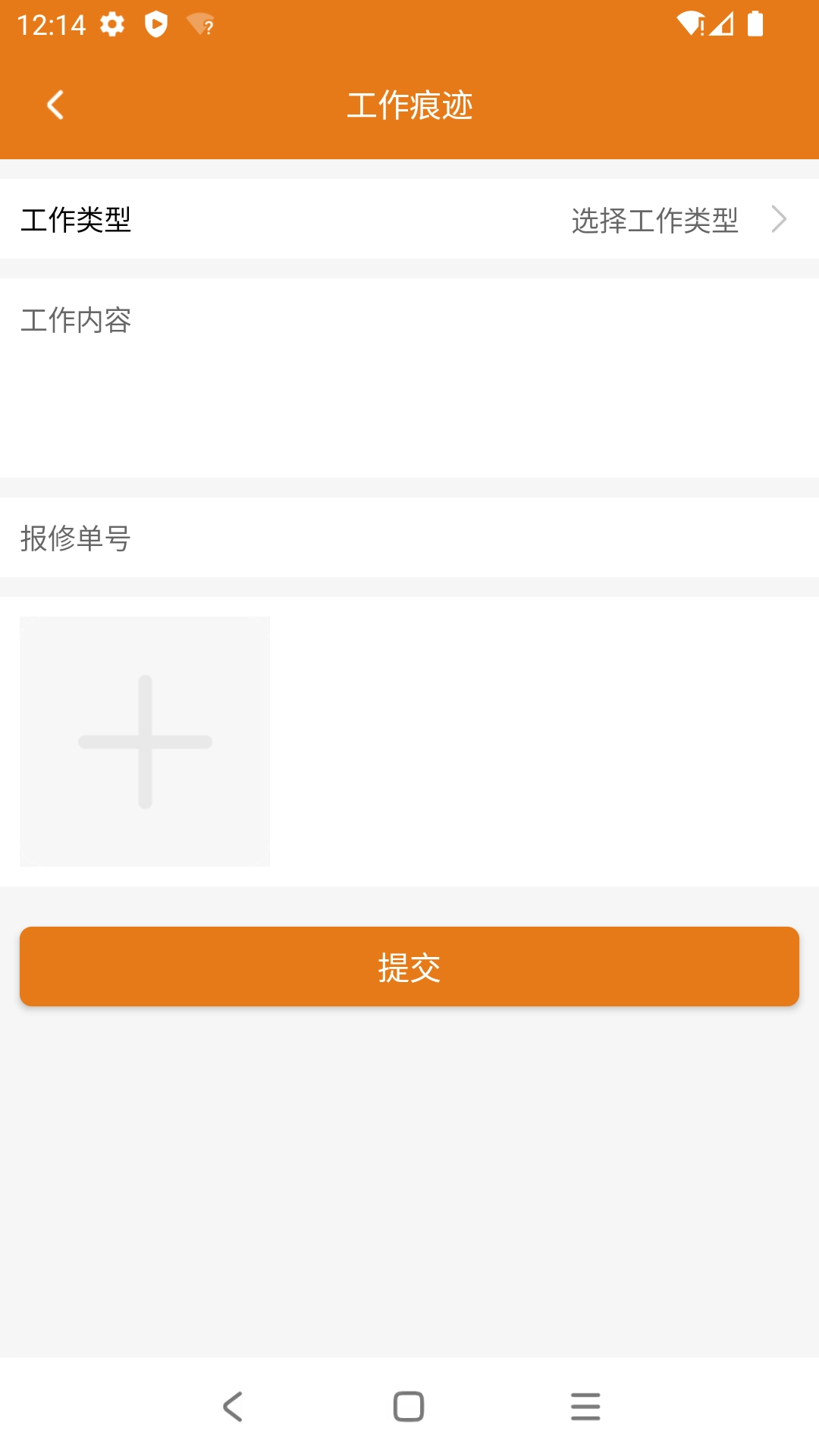Image resolution: width=819 pixels, height=1456 pixels.
Task: Tap the battery icon in the status bar
Action: [755, 25]
